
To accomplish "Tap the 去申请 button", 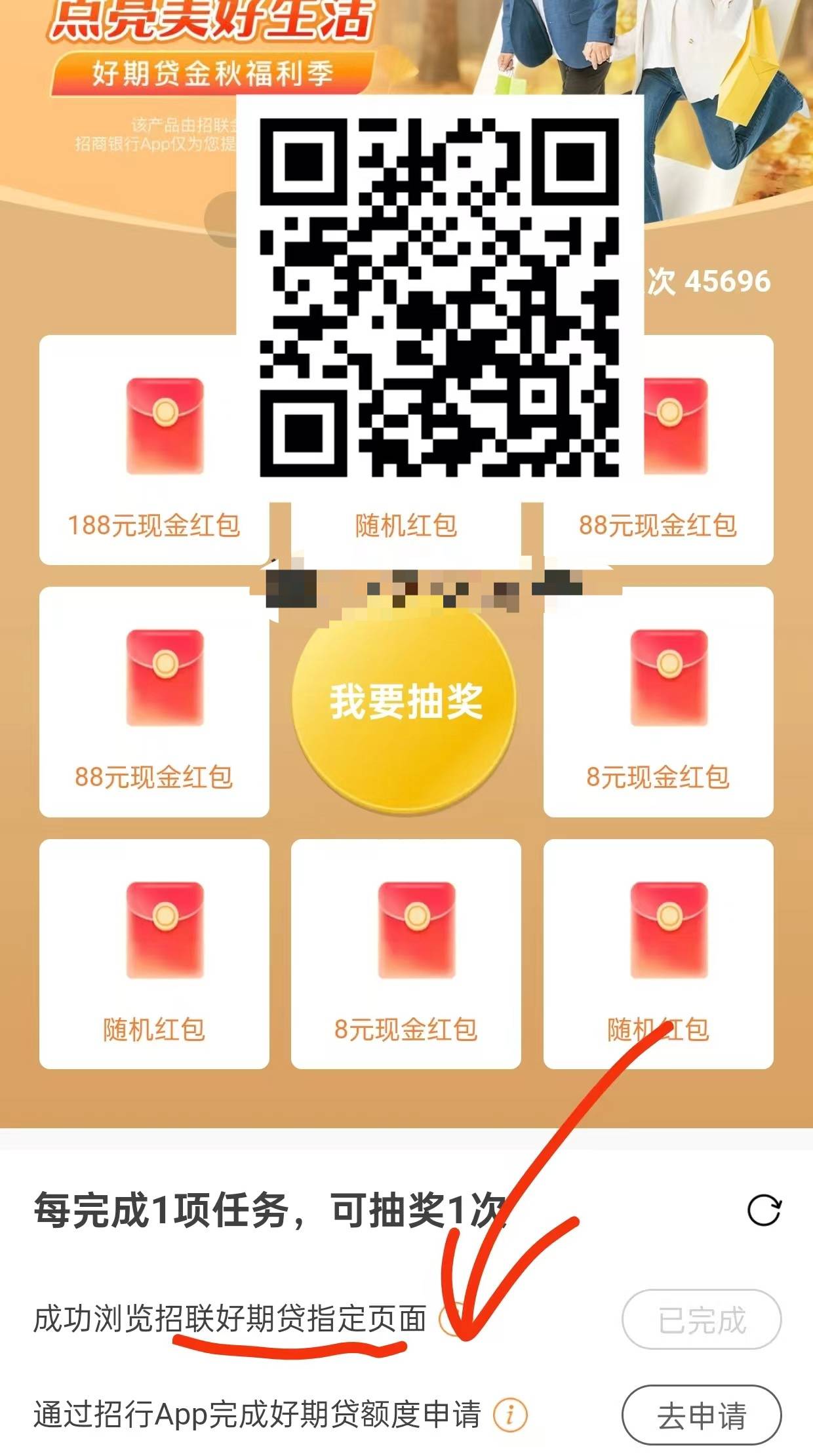I will [702, 1415].
